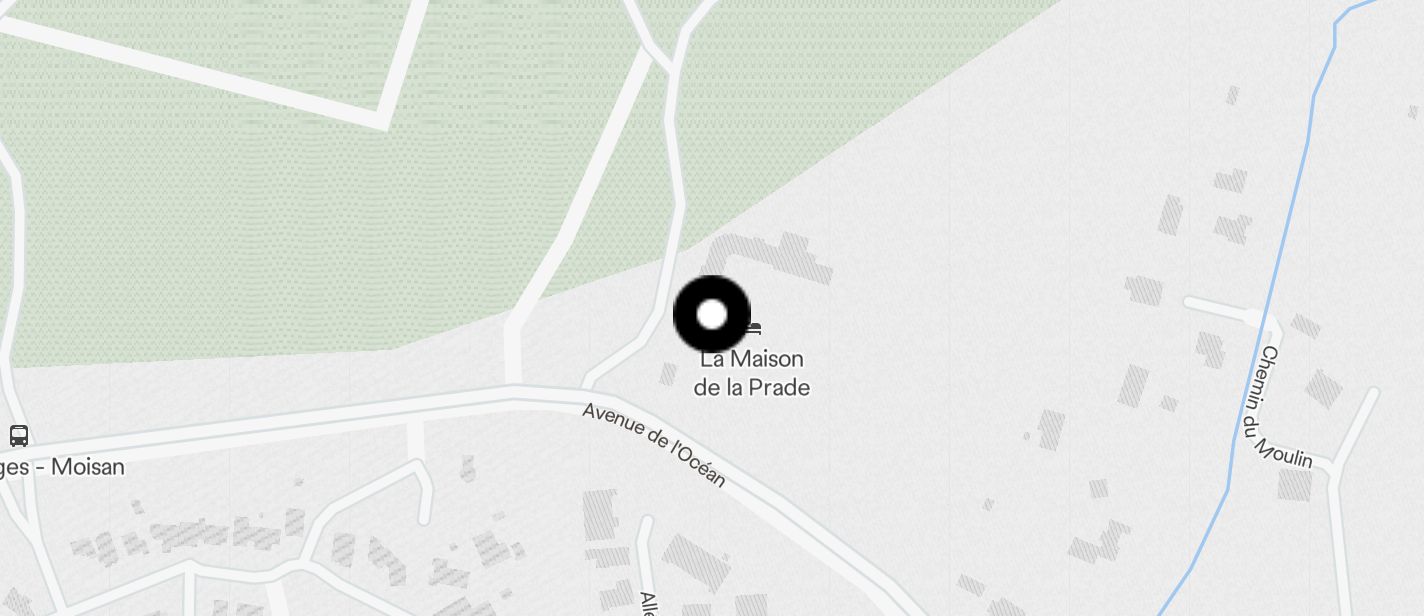Screen dimensions: 1424x616
Task: Open La Maison de la Prade place label
Action: (751, 373)
